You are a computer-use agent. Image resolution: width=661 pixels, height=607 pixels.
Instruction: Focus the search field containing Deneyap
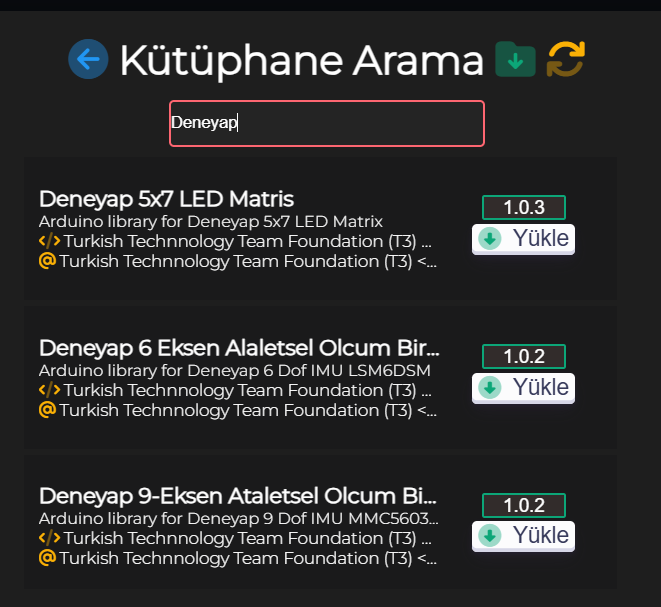[x=327, y=123]
